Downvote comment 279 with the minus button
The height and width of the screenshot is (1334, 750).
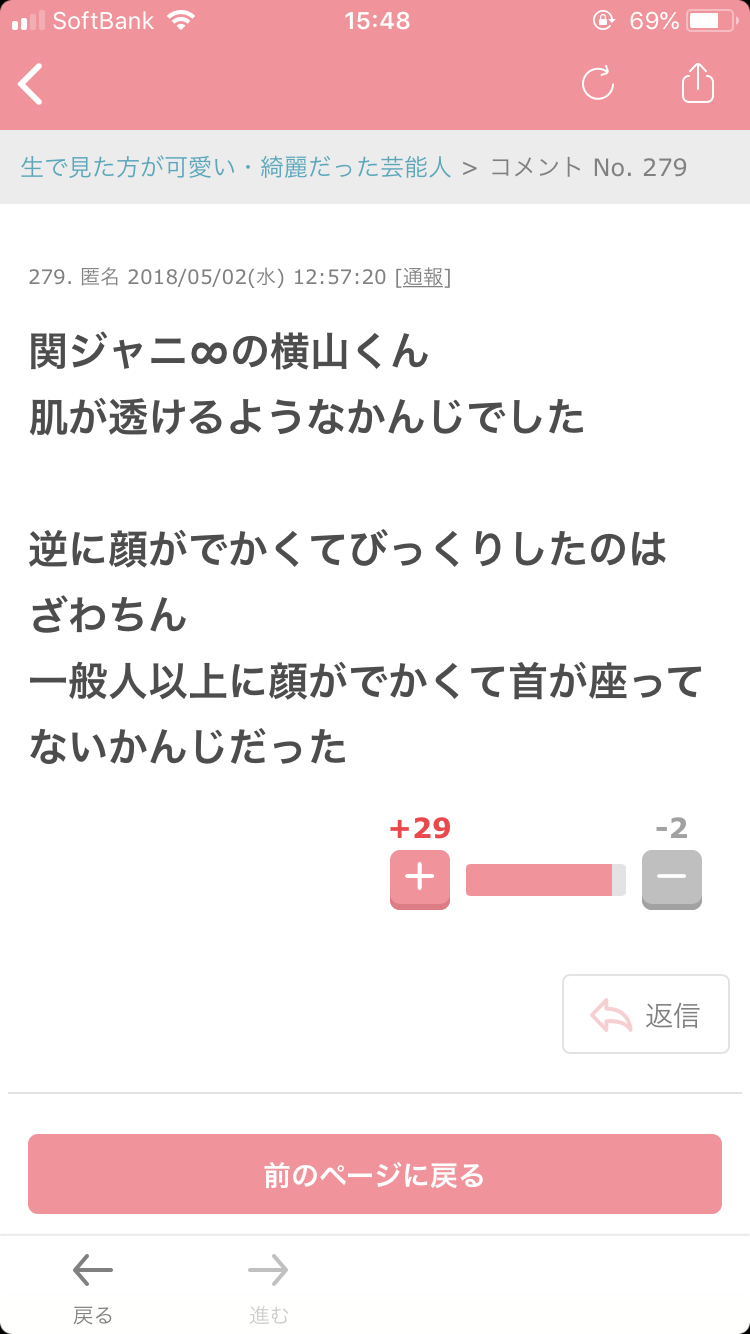pos(671,879)
